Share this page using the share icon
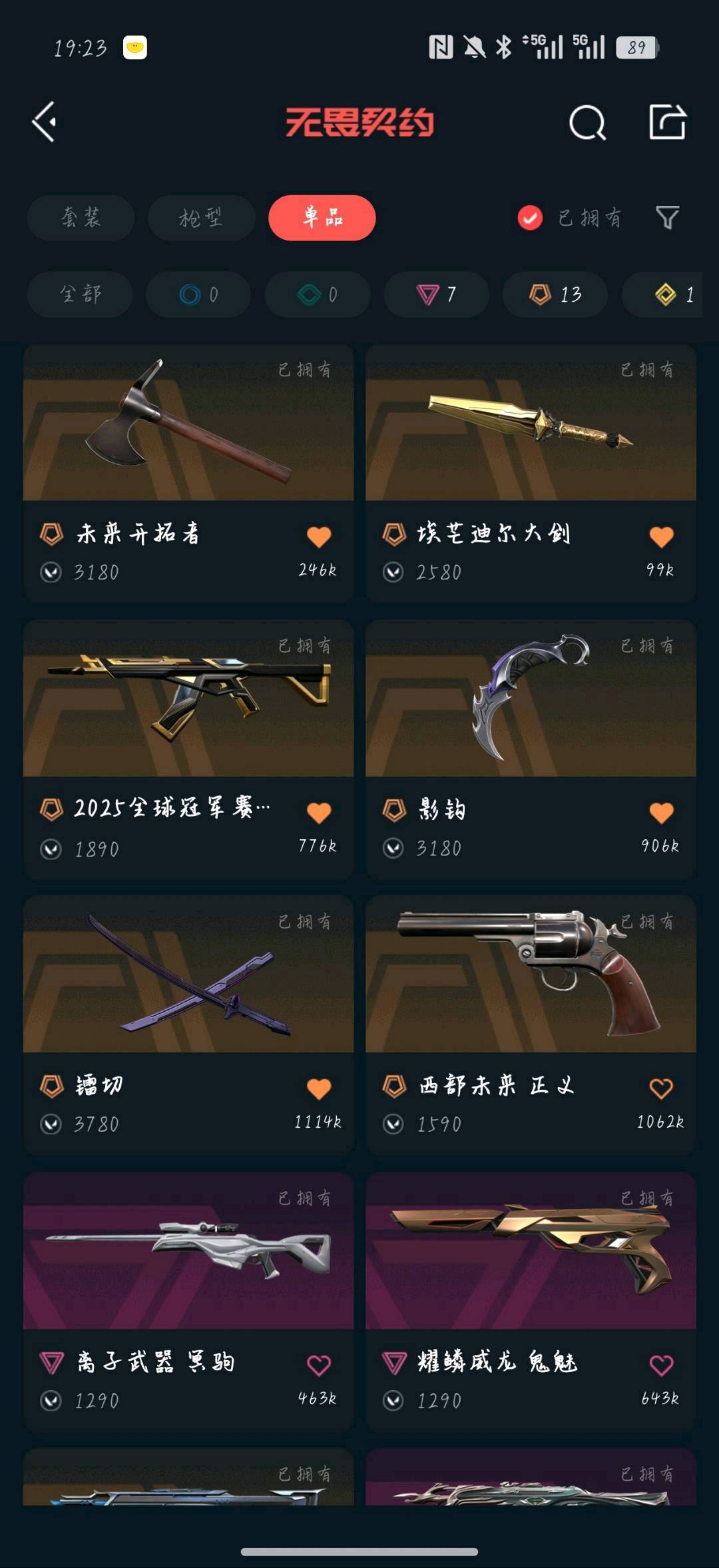The width and height of the screenshot is (719, 1568). click(x=667, y=122)
